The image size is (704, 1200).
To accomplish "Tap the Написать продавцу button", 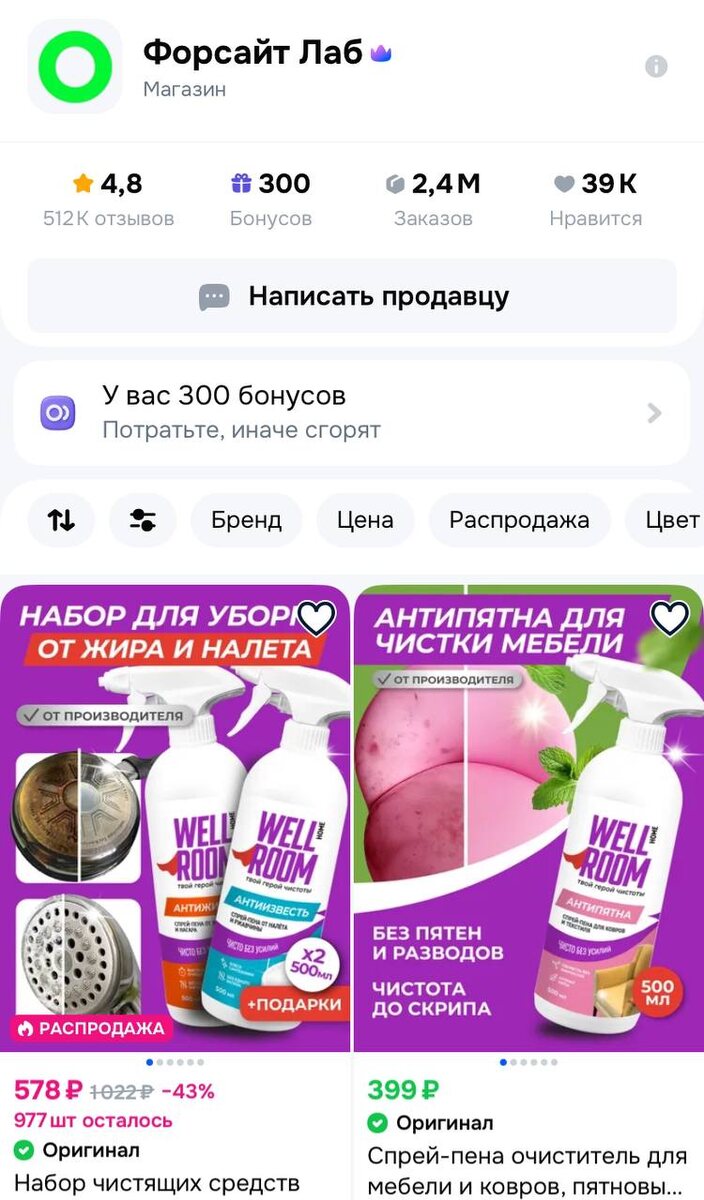I will (x=352, y=296).
